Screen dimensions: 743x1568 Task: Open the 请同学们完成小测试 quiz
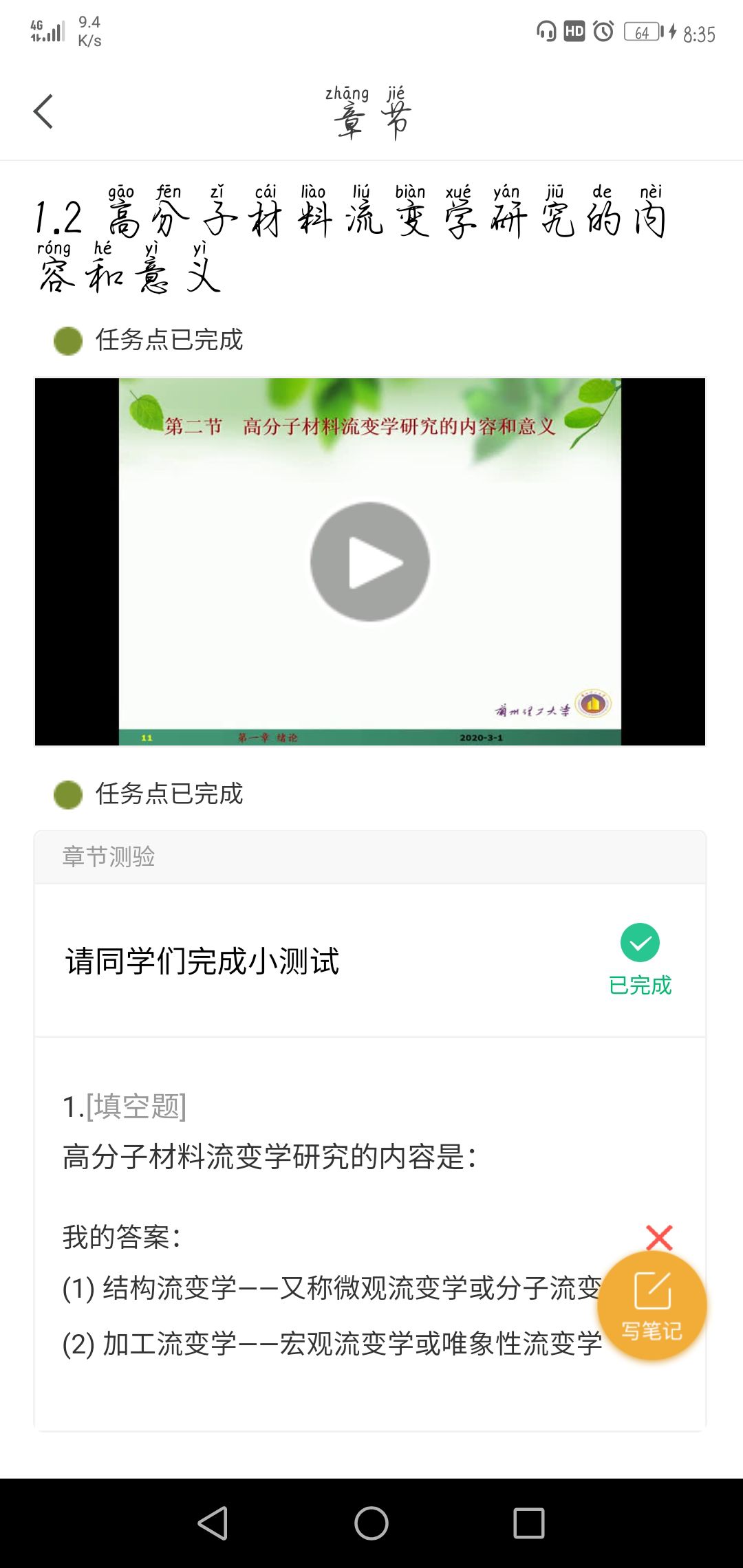[202, 961]
